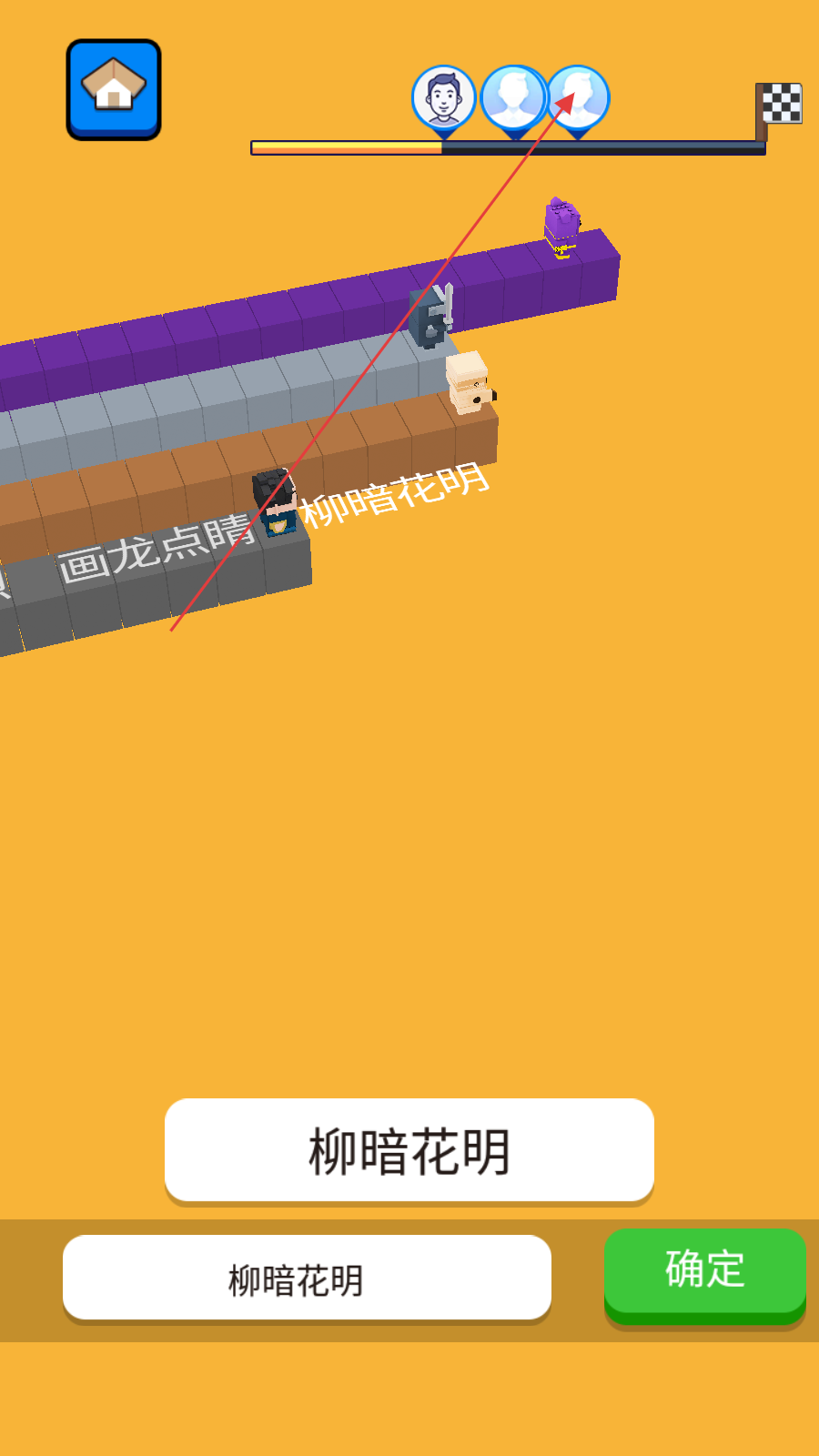This screenshot has width=819, height=1456.
Task: Tap the home icon button
Action: [x=114, y=89]
